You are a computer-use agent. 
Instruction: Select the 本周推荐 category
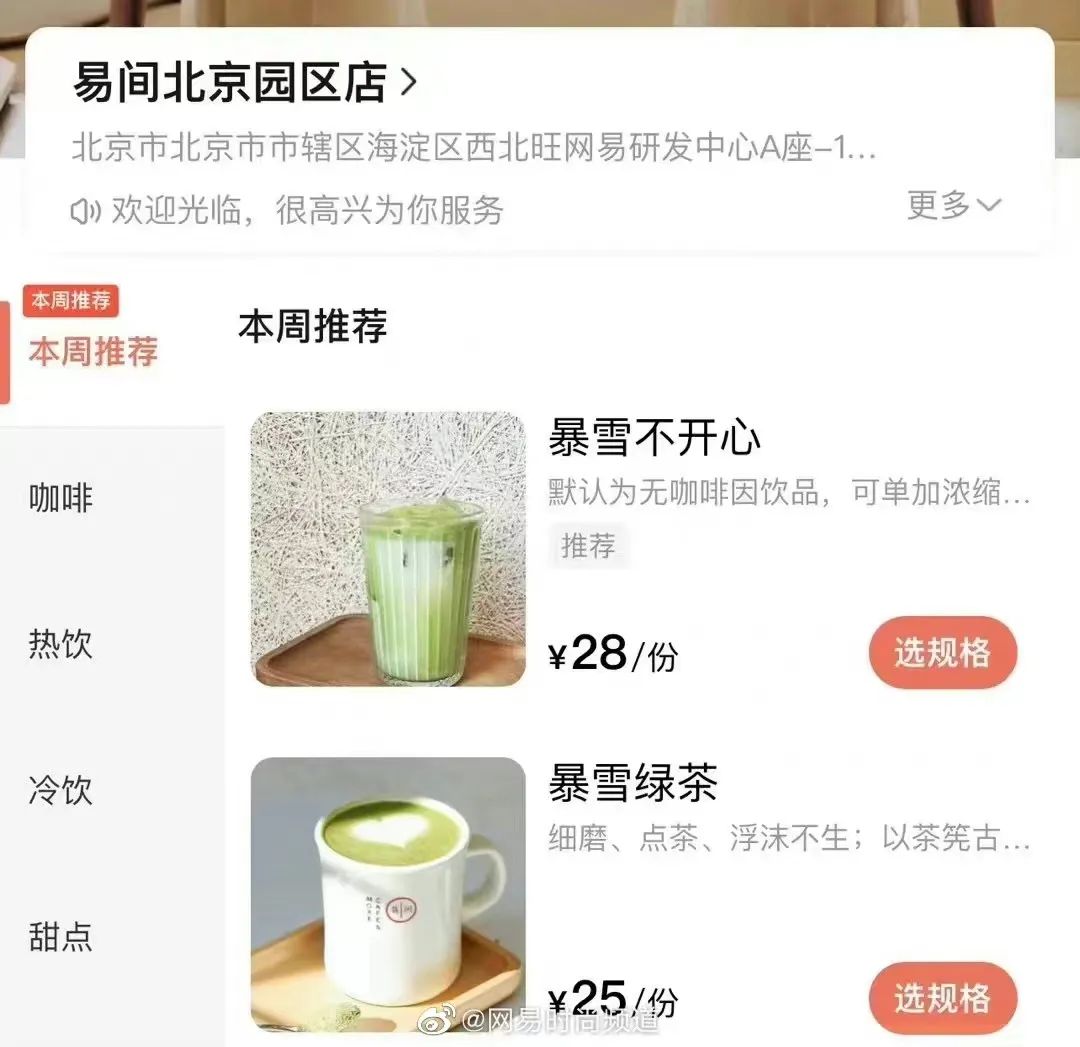93,351
